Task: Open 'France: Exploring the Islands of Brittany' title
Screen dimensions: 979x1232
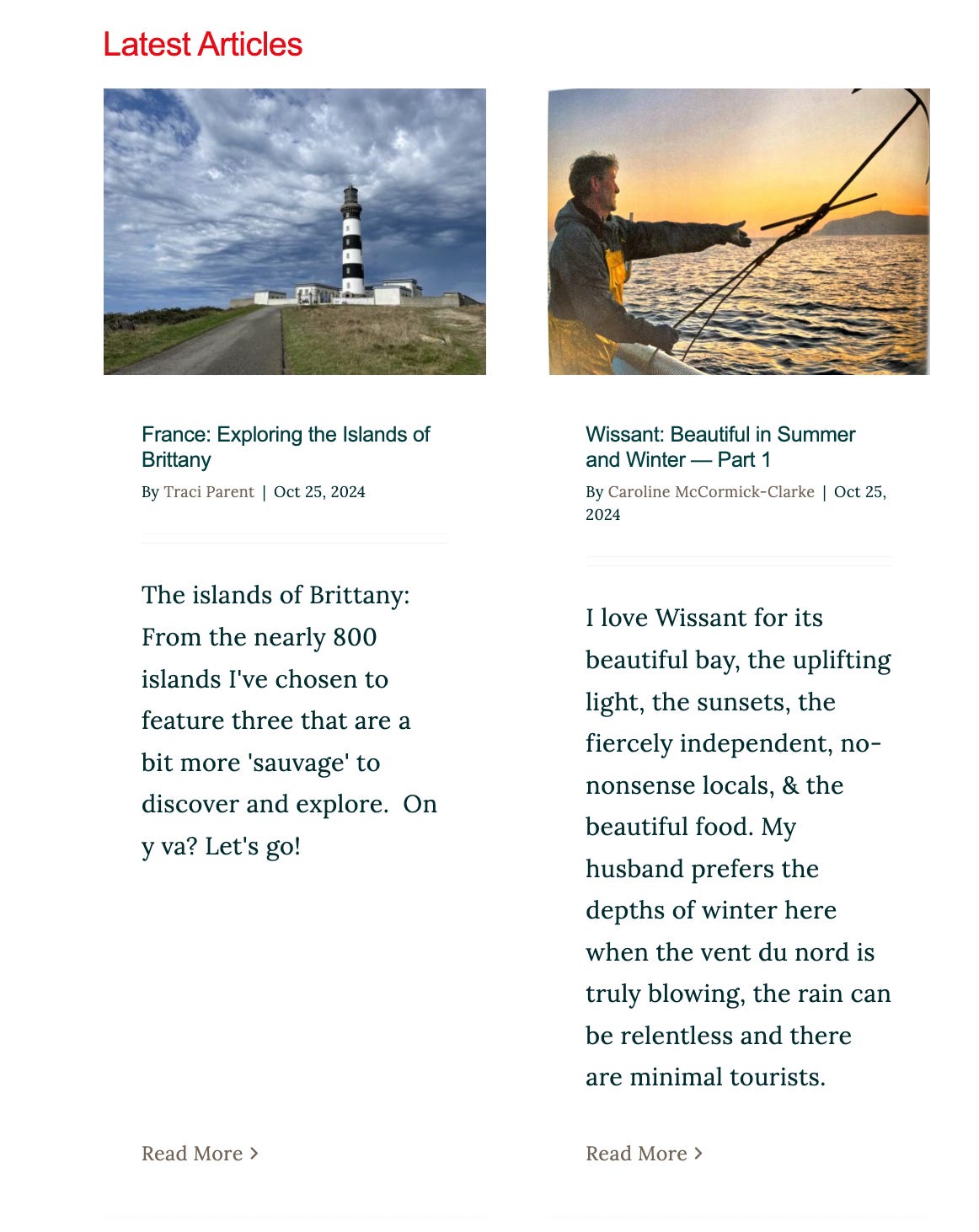Action: 285,447
